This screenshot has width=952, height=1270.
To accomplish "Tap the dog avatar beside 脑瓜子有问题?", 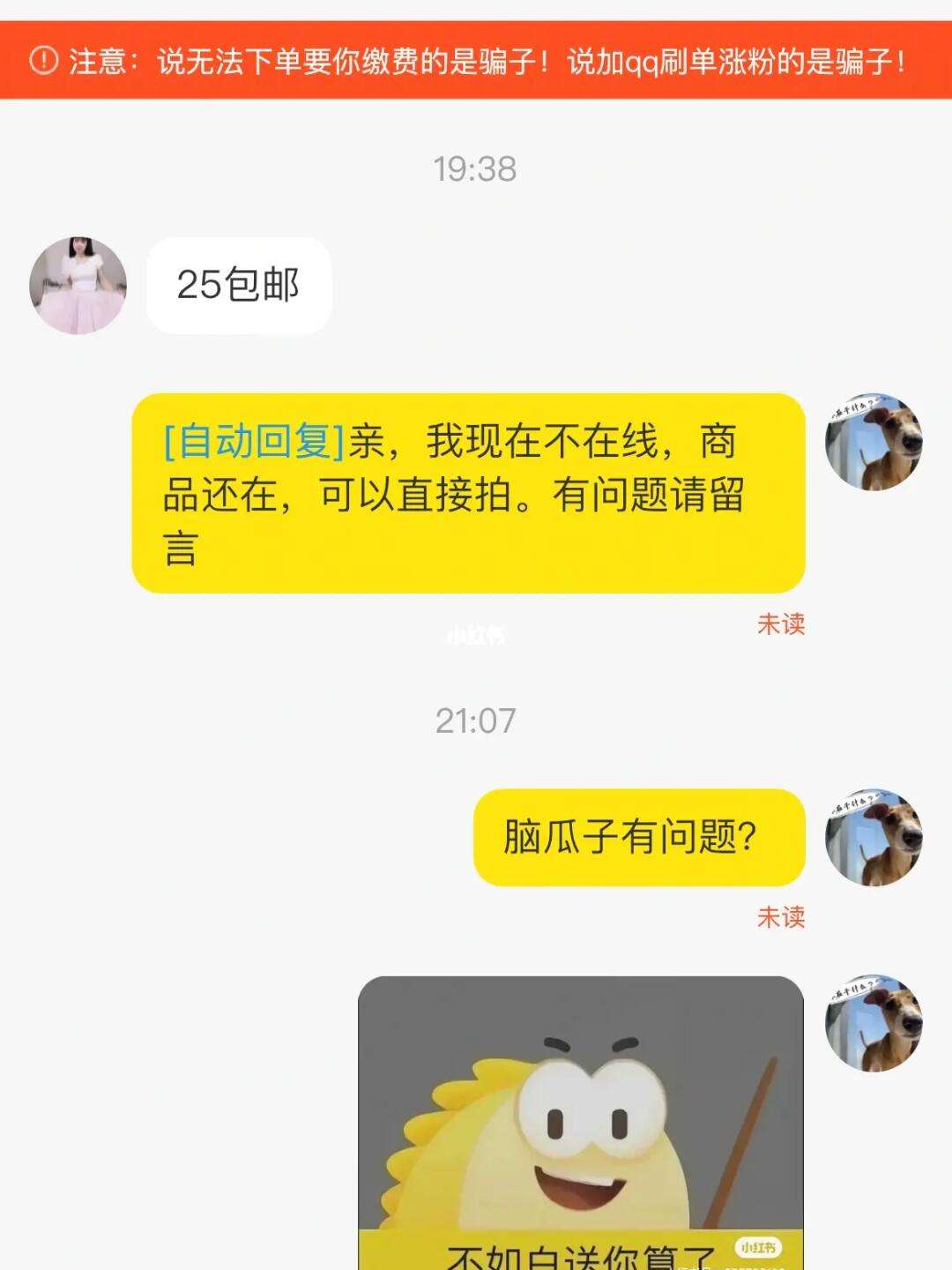I will click(x=873, y=837).
